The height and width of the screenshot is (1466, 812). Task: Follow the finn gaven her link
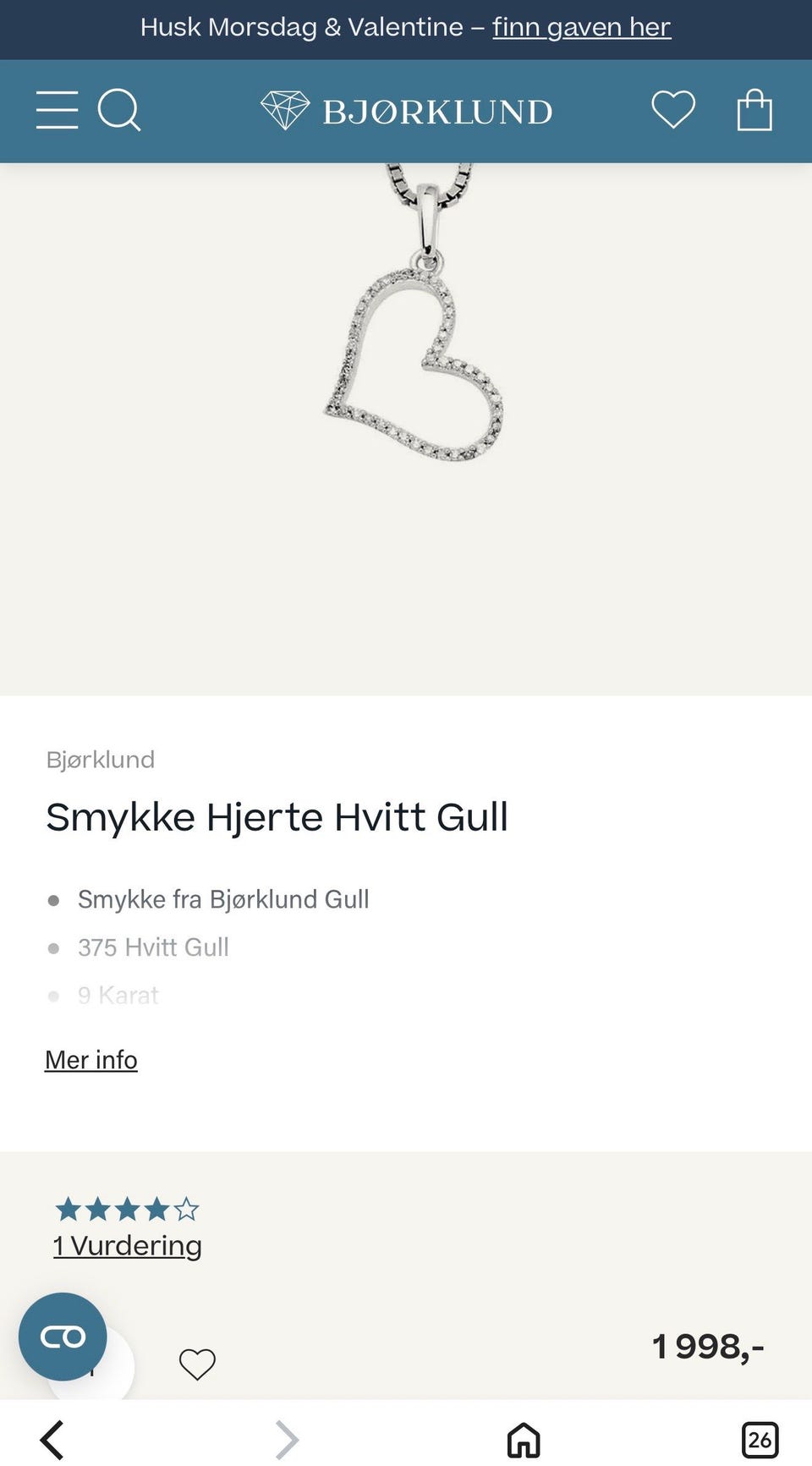click(581, 27)
